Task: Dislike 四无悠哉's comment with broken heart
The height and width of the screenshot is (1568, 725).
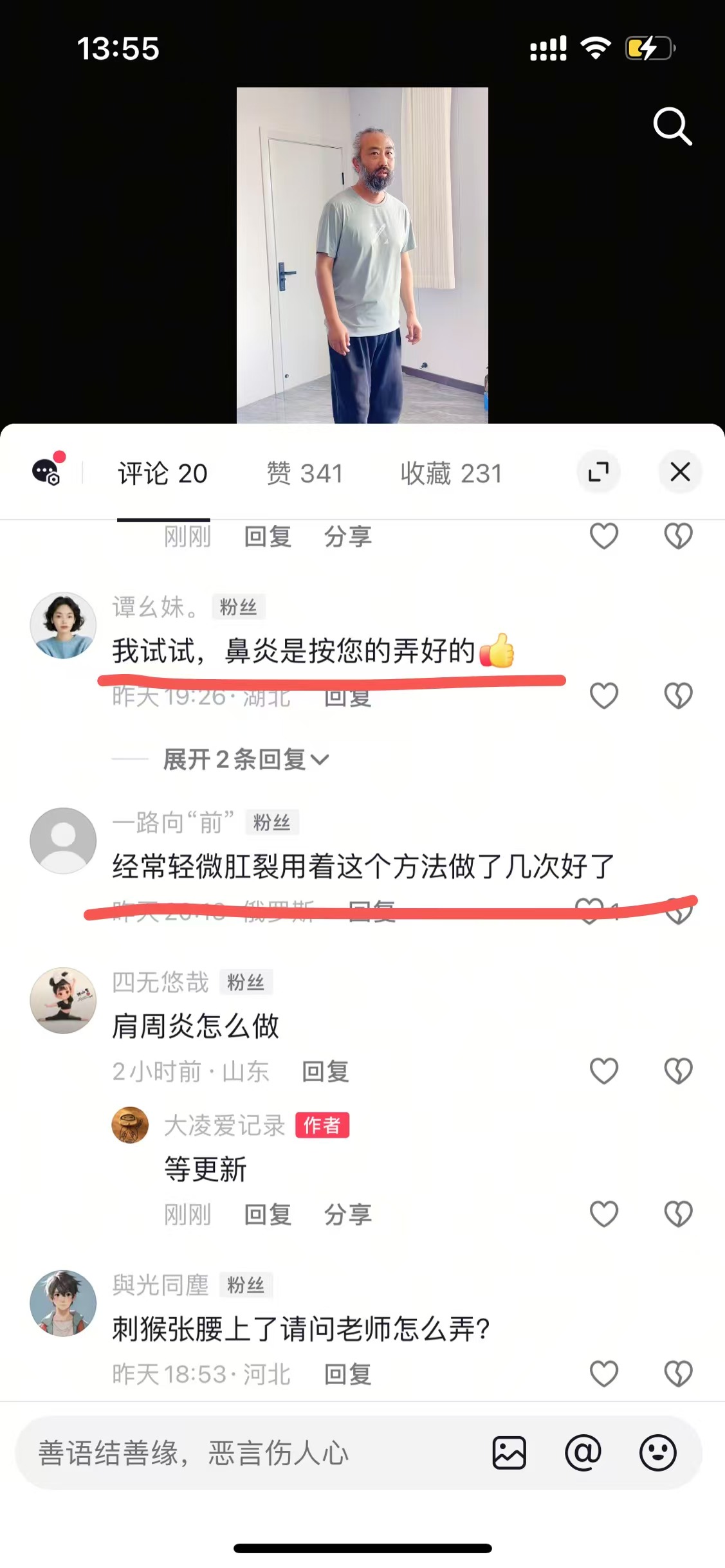Action: coord(678,1071)
